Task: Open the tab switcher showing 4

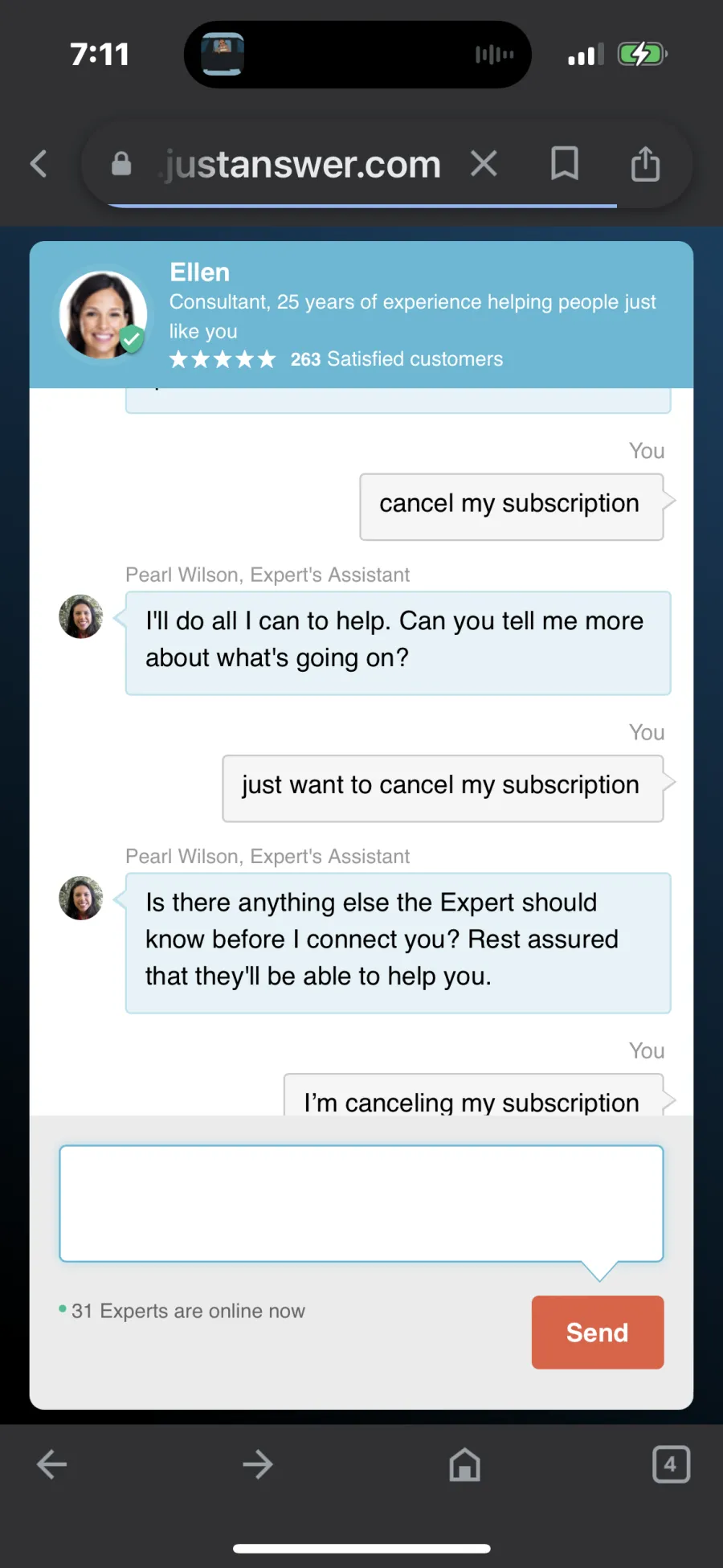Action: point(671,1464)
